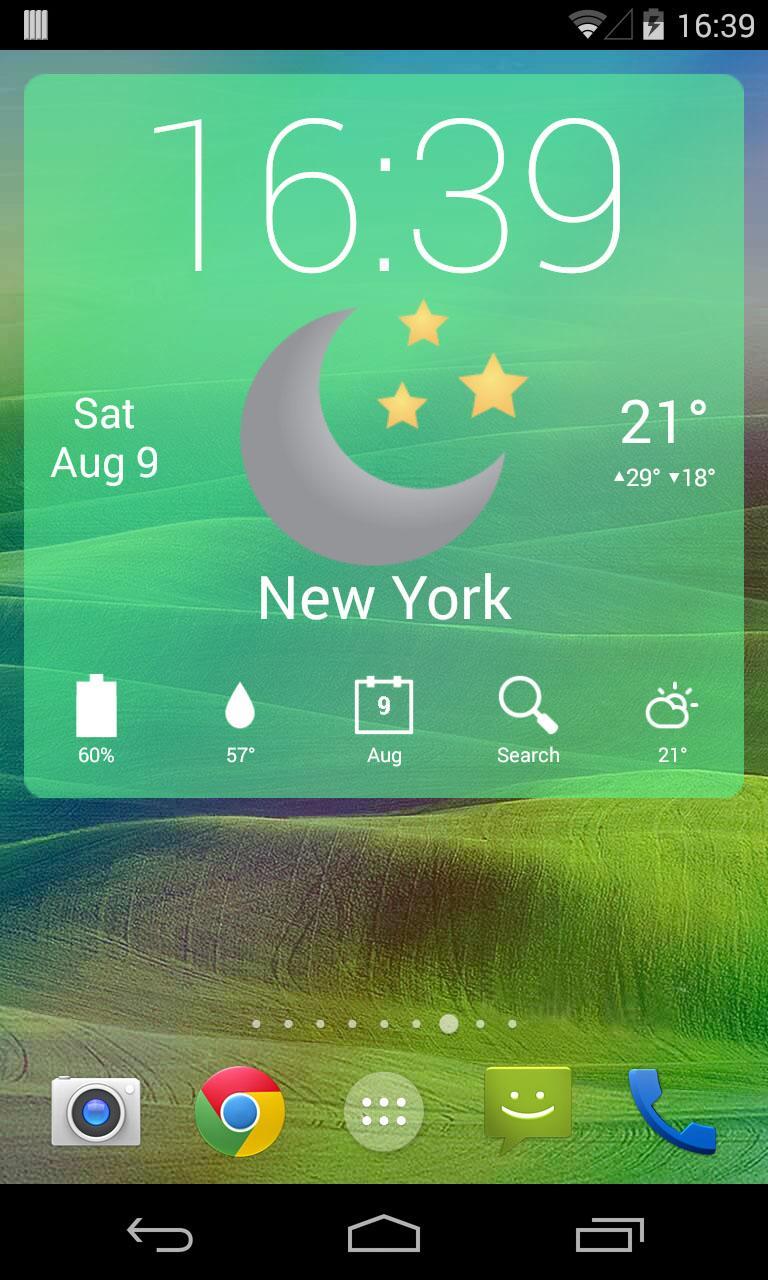Viewport: 768px width, 1280px height.
Task: Open the 21° weather forecast shortcut
Action: click(x=672, y=720)
